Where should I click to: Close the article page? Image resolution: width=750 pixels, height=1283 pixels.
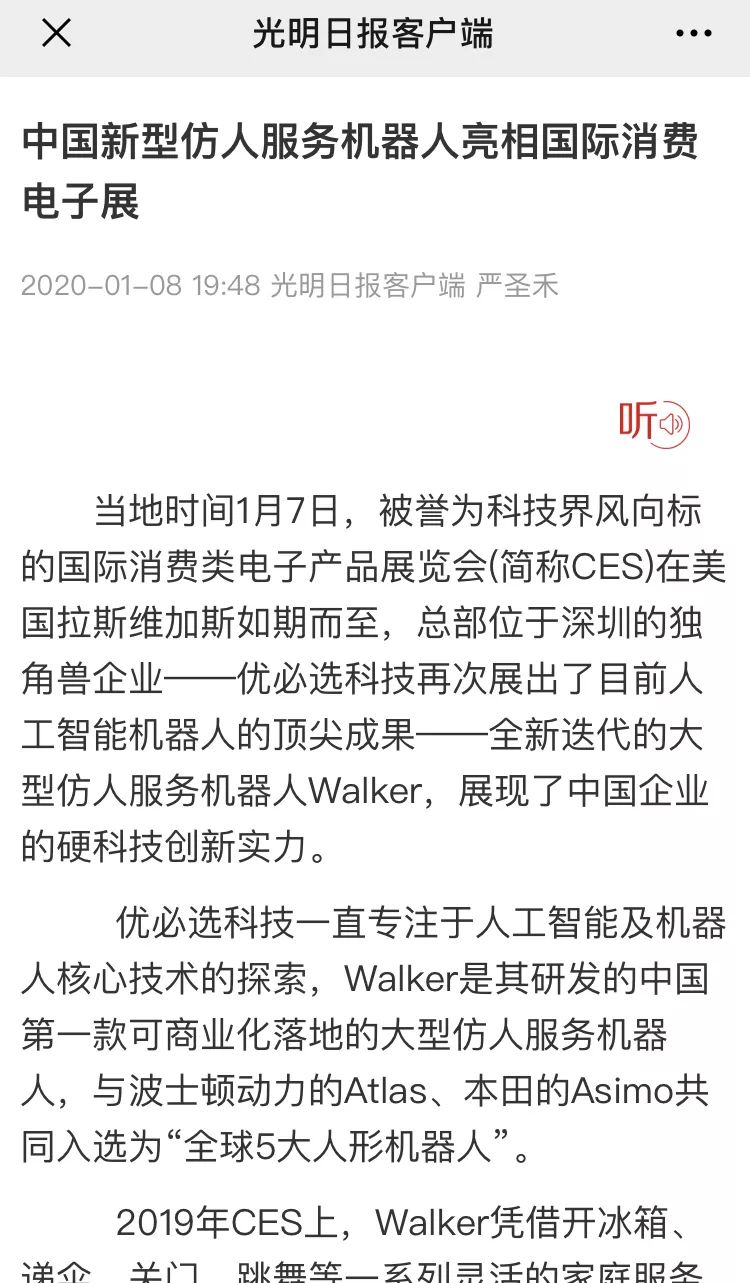[x=56, y=34]
